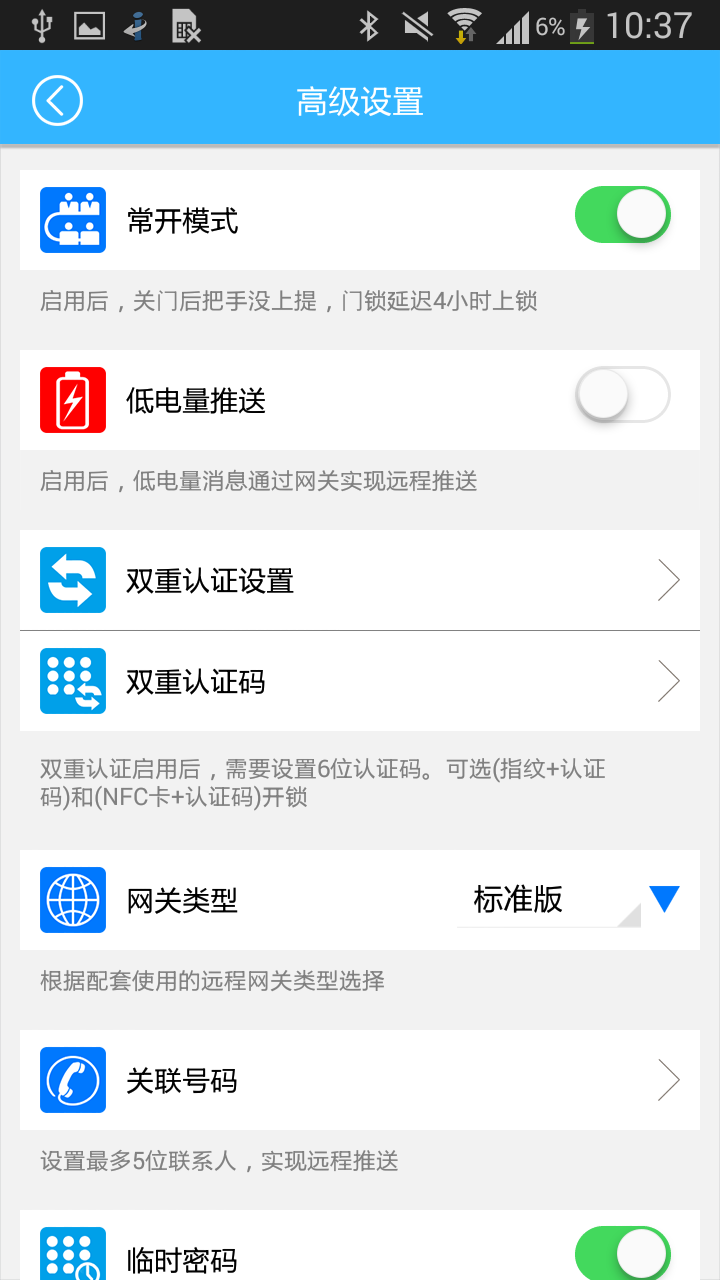Toggle the 临时密码 switch off
The height and width of the screenshot is (1280, 720).
622,1253
